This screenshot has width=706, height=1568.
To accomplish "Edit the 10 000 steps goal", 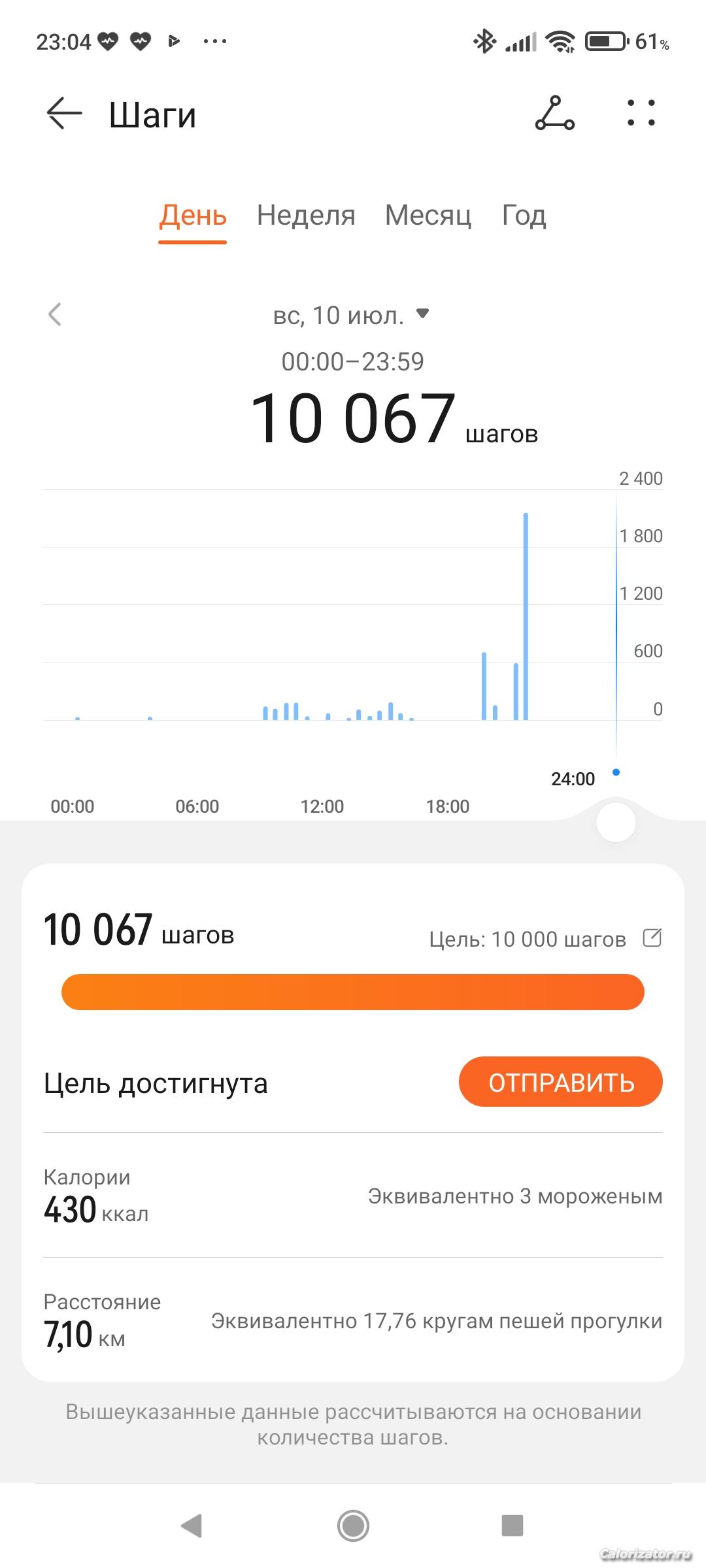I will coord(652,938).
